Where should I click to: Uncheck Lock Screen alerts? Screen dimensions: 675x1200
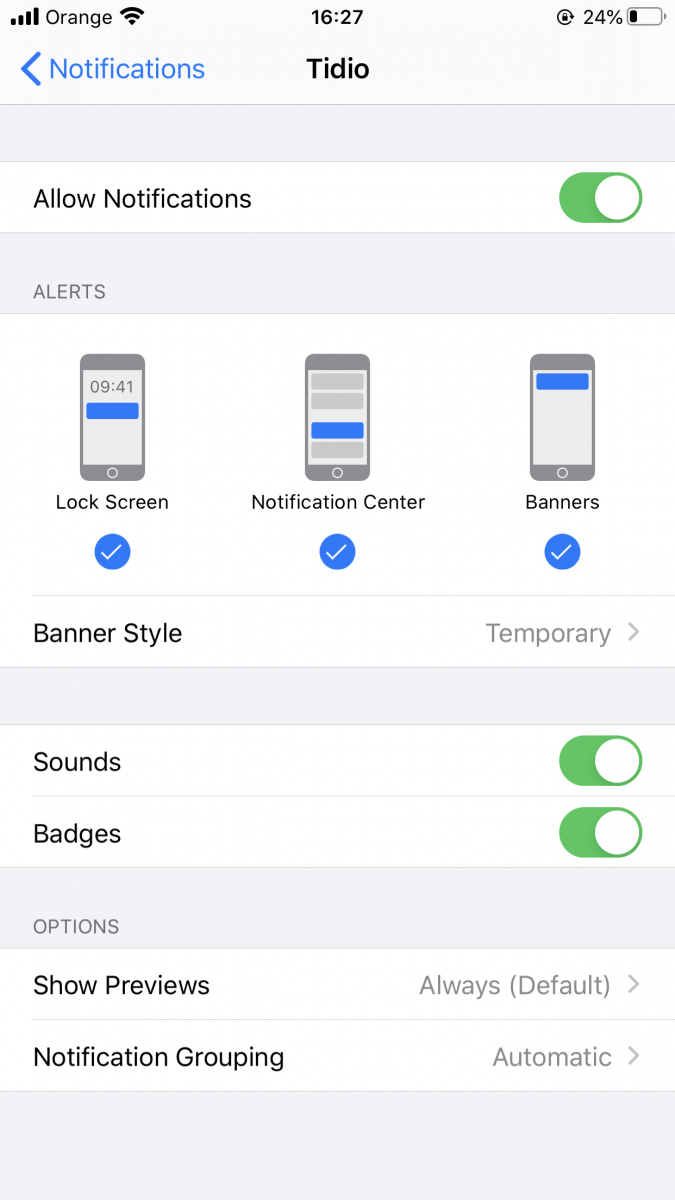[112, 552]
